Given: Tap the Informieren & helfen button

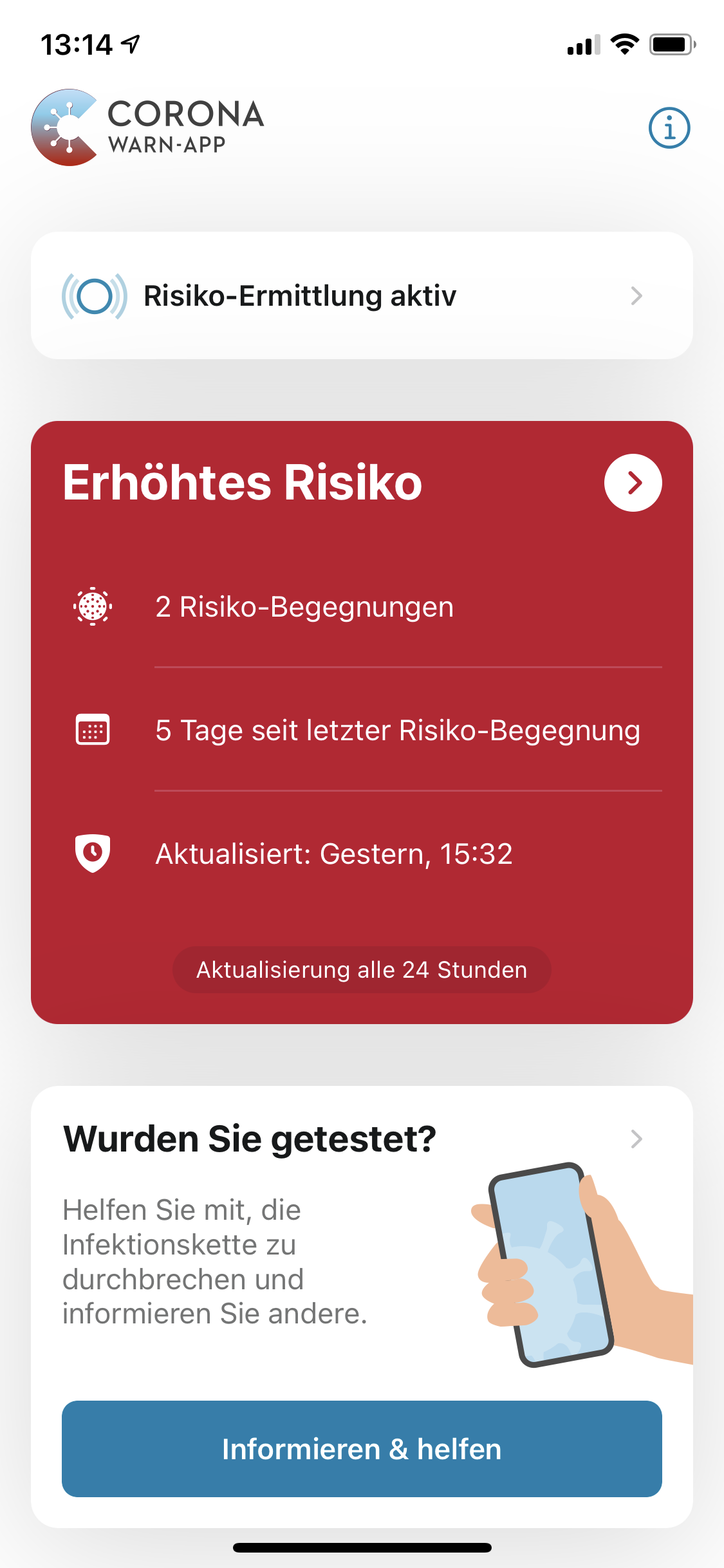Looking at the screenshot, I should click(362, 1448).
